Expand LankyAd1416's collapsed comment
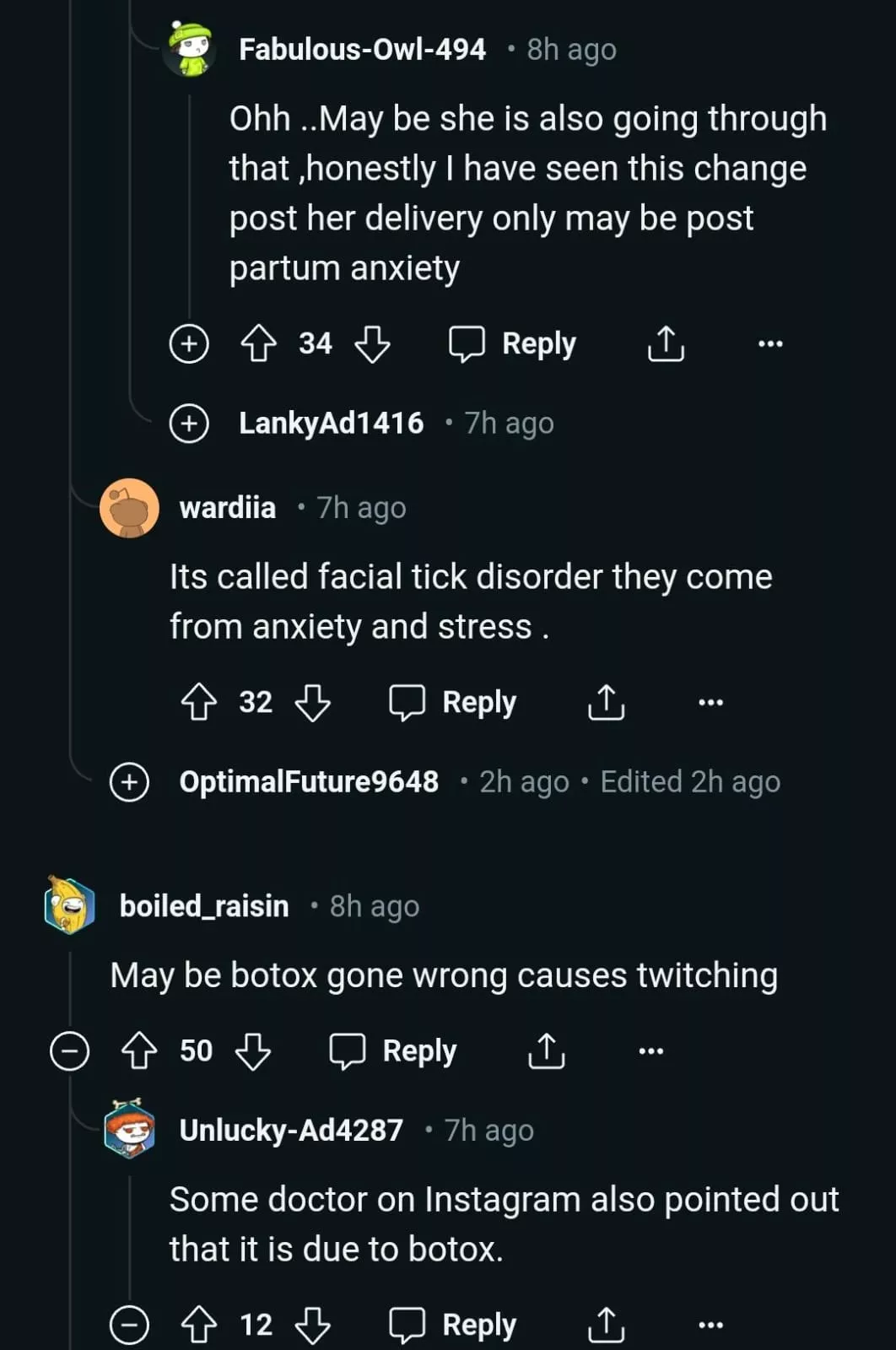 [189, 423]
